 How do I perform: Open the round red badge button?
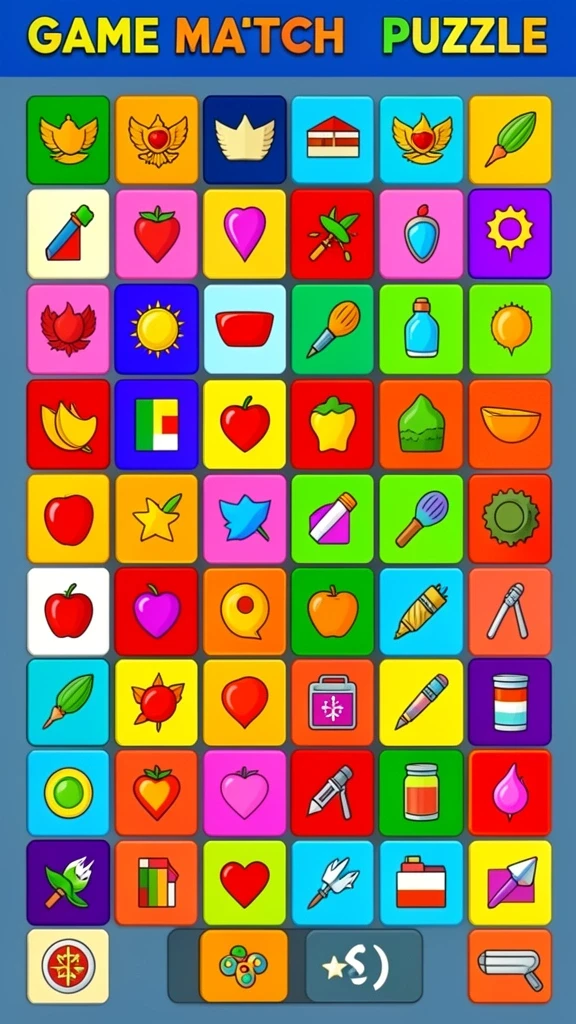(x=68, y=966)
